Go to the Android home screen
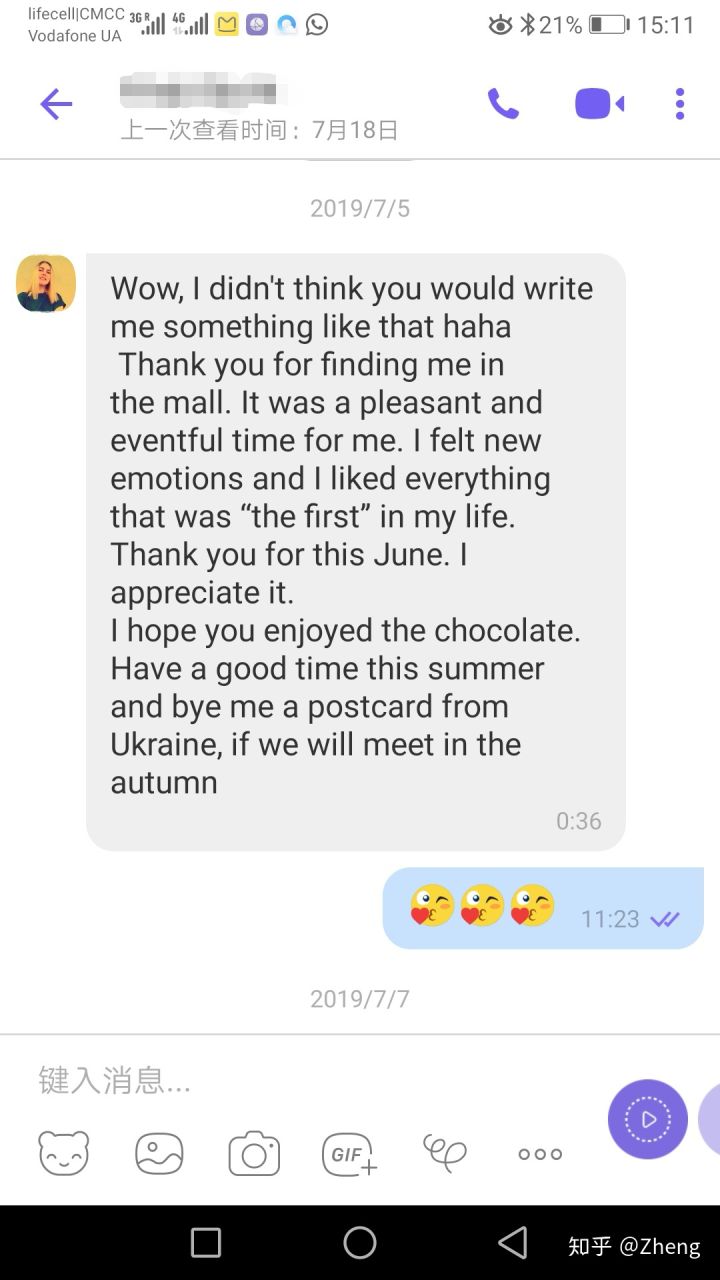The width and height of the screenshot is (720, 1280). click(360, 1242)
